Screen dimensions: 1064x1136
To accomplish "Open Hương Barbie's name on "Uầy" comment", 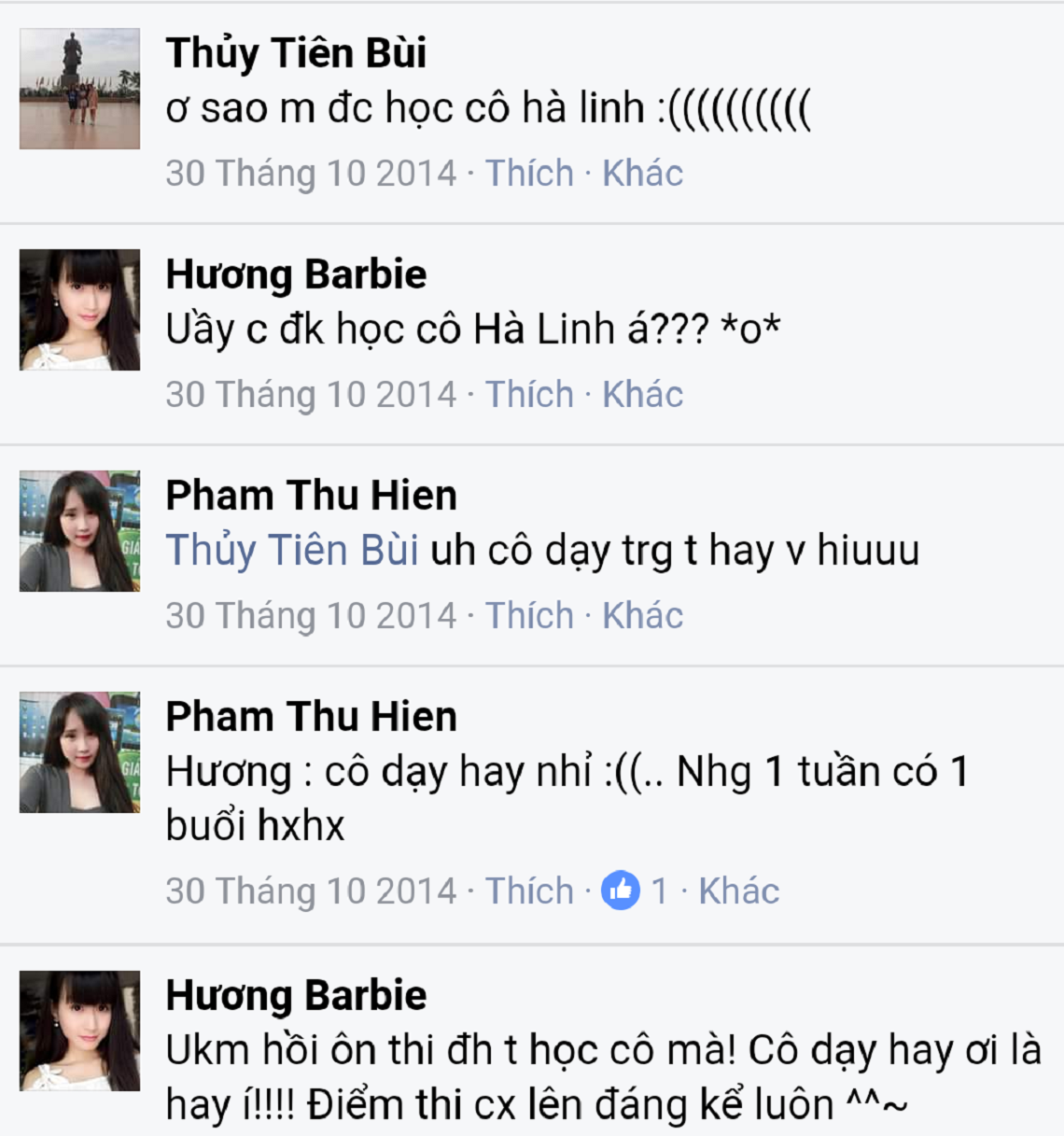I will click(x=296, y=274).
